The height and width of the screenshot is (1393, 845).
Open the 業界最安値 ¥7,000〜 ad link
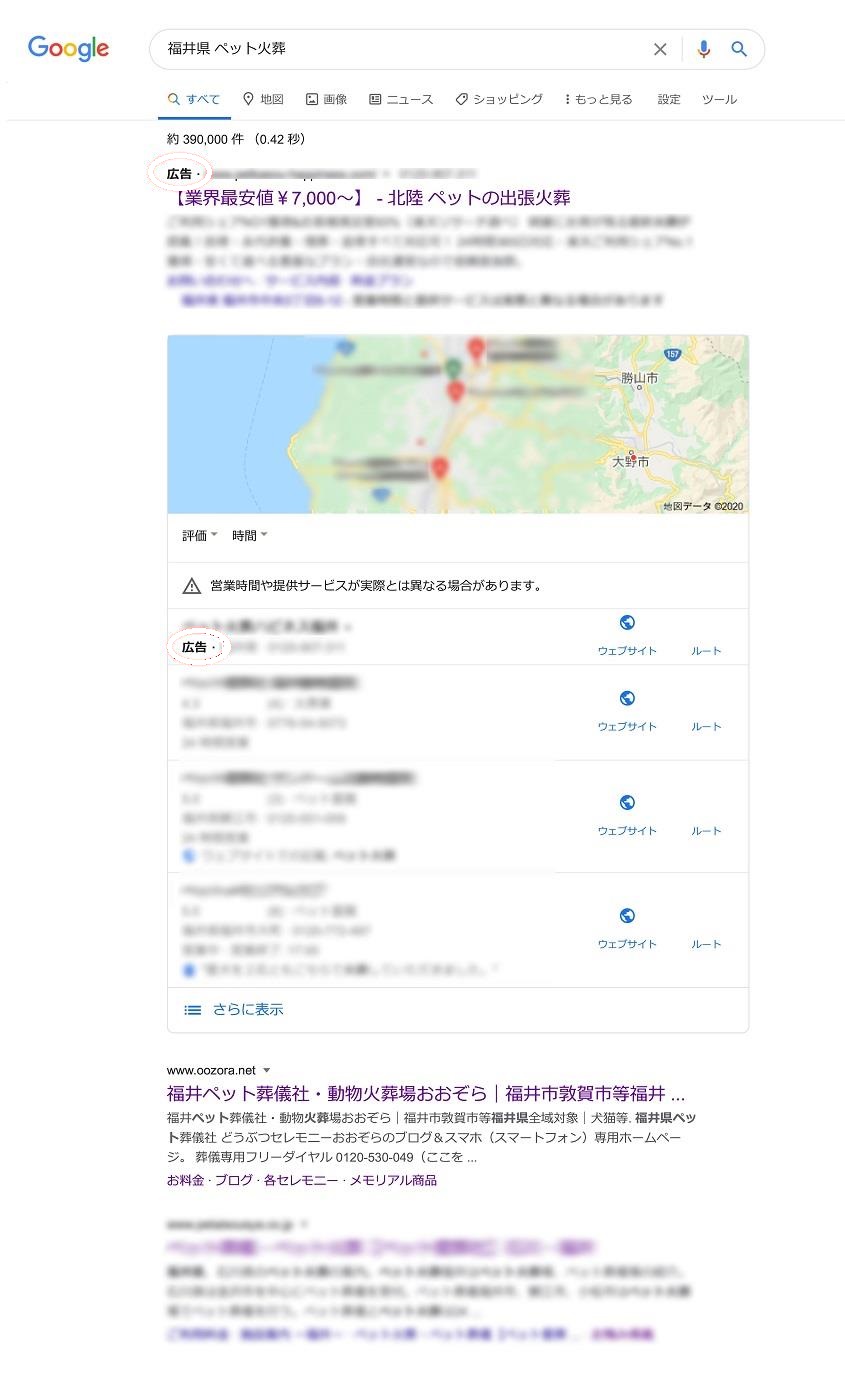pos(369,198)
